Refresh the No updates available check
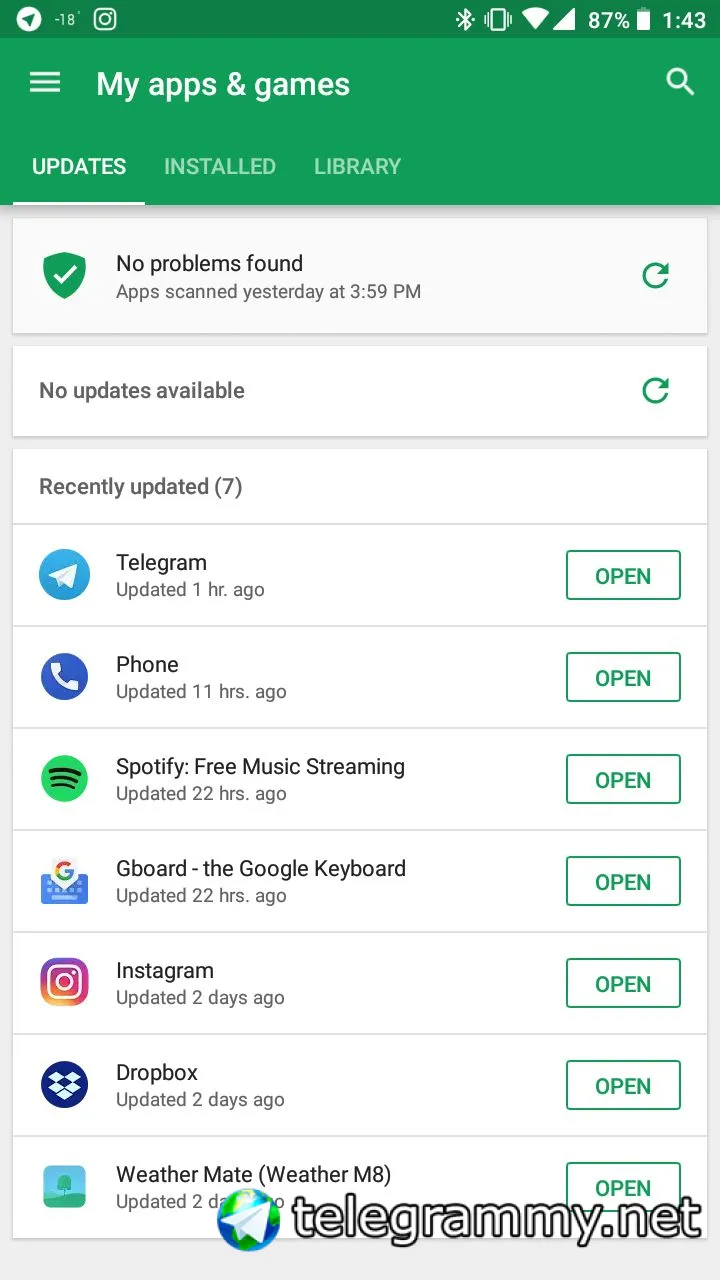 click(655, 390)
